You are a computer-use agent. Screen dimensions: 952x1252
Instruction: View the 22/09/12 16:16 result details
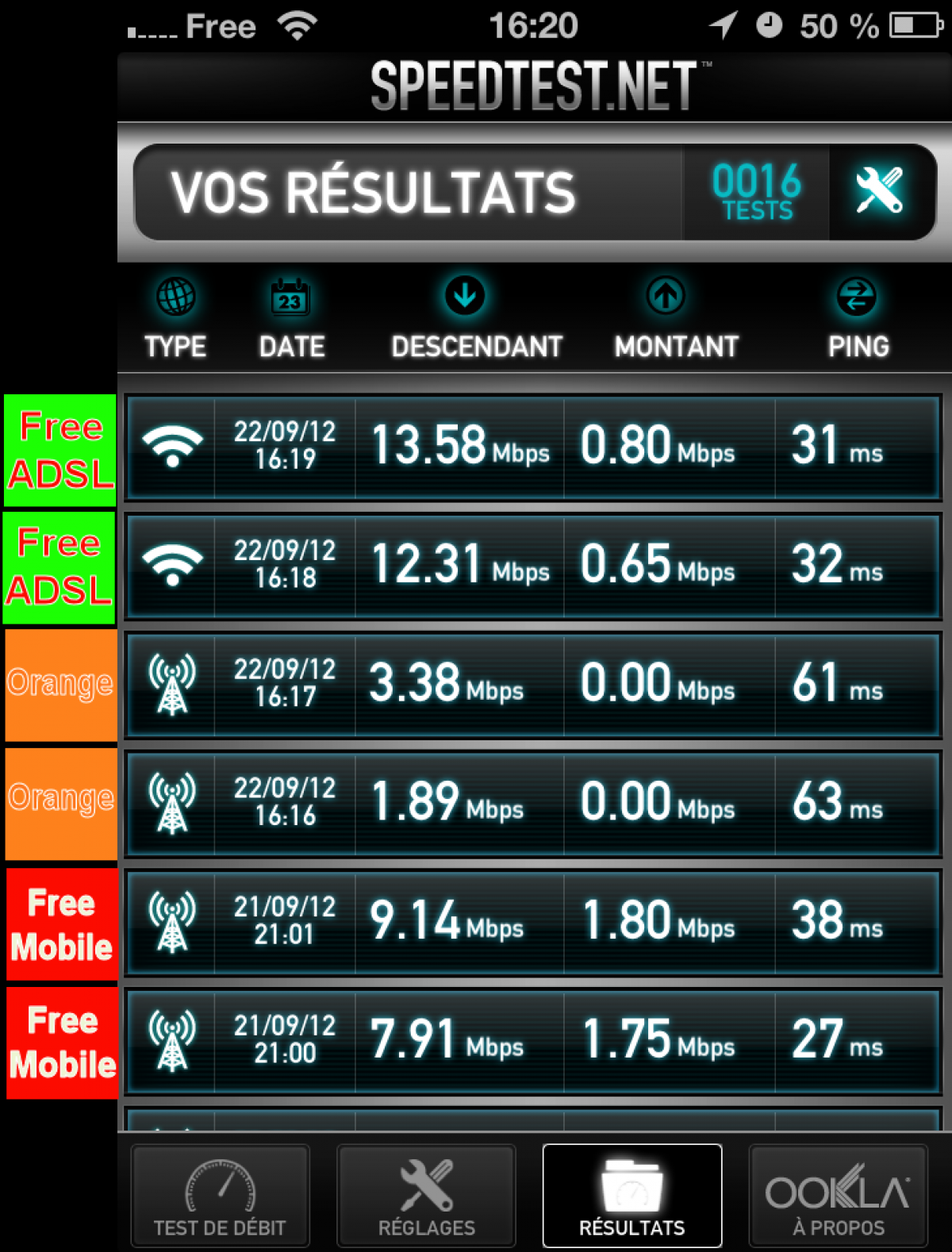pos(533,802)
